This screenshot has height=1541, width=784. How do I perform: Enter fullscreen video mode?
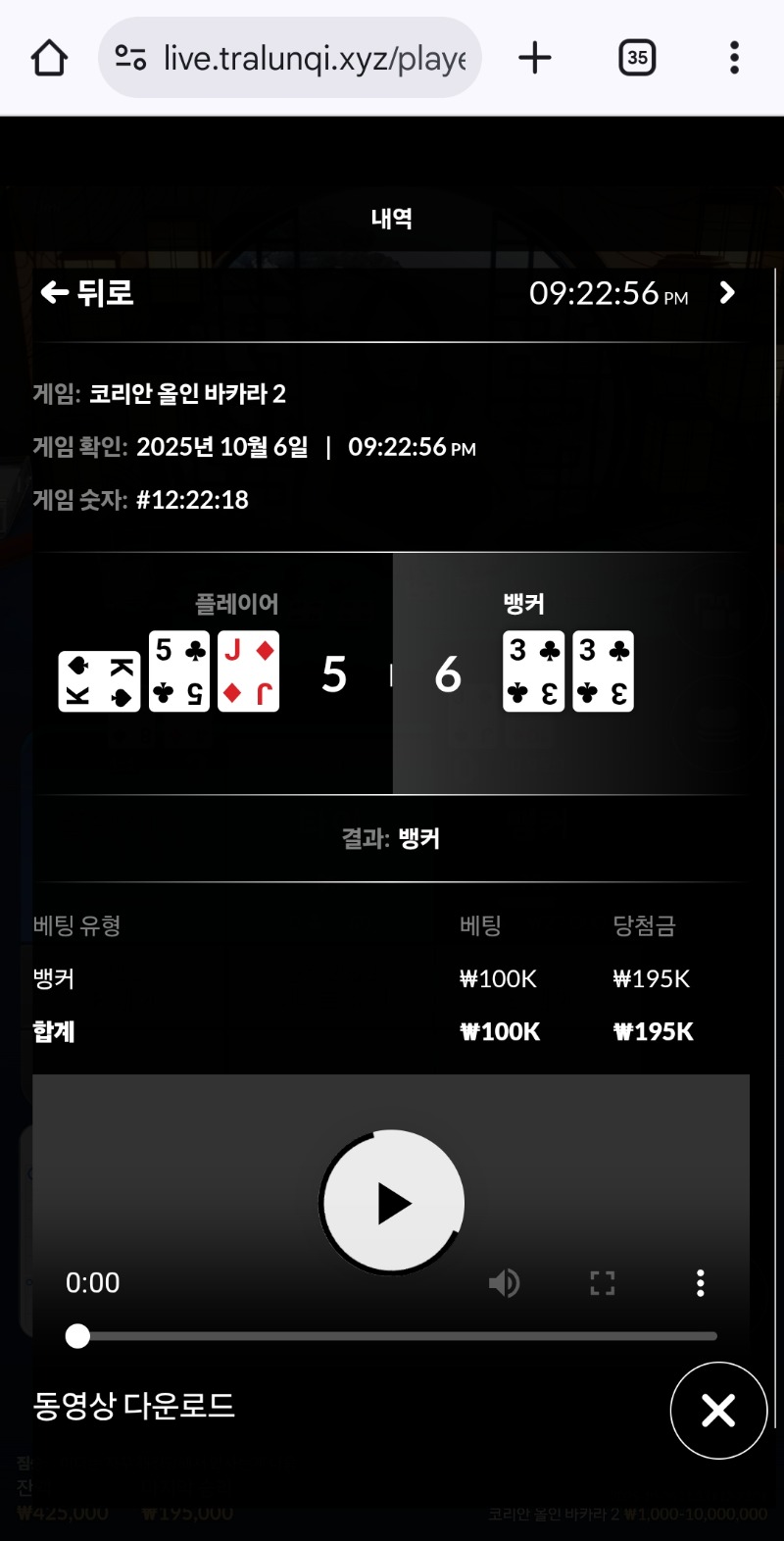click(x=603, y=1283)
